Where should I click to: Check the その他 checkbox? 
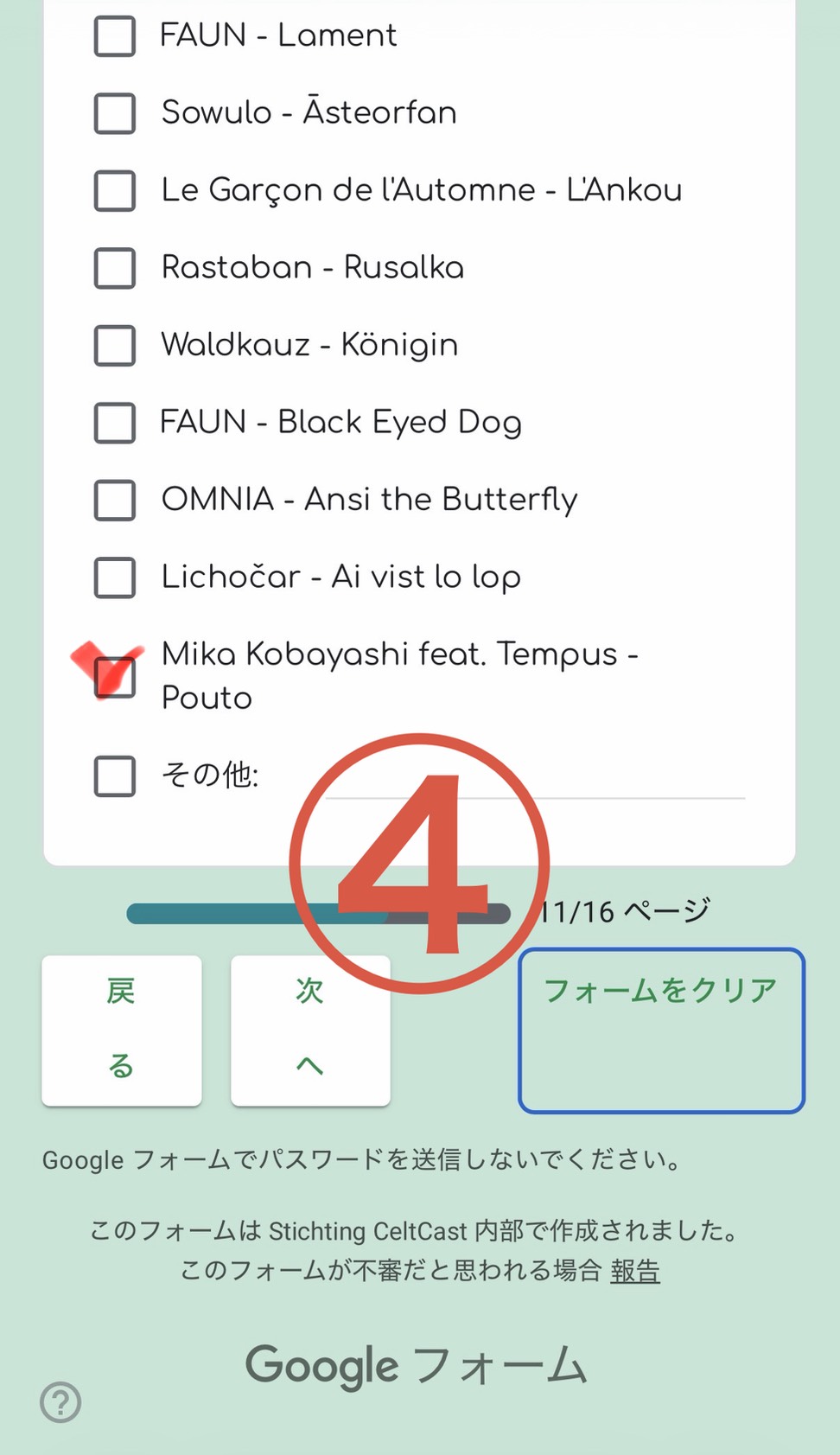click(x=115, y=775)
